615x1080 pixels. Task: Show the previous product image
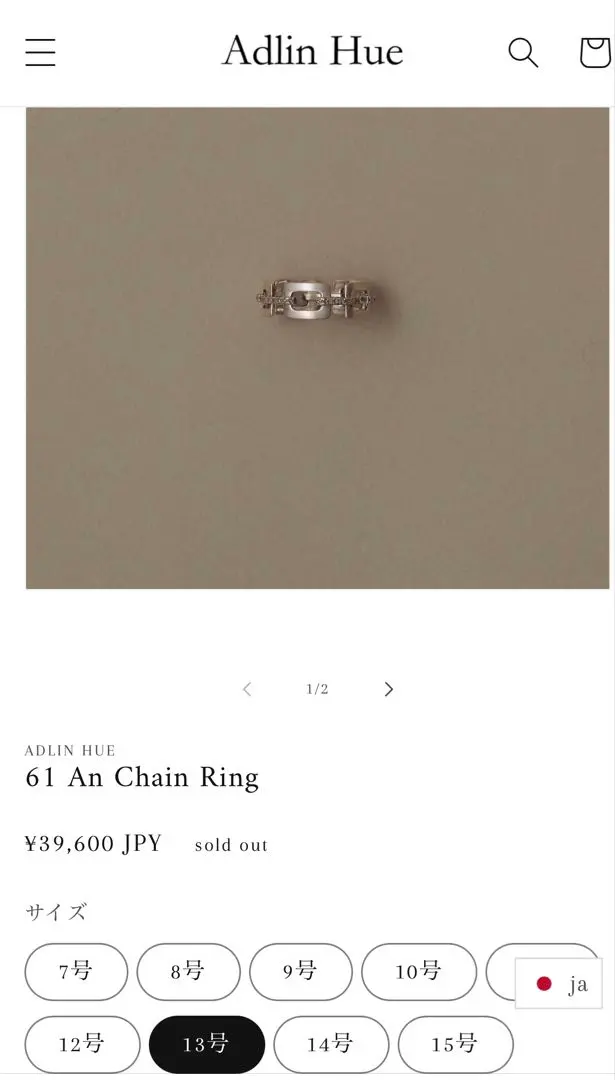(x=247, y=689)
